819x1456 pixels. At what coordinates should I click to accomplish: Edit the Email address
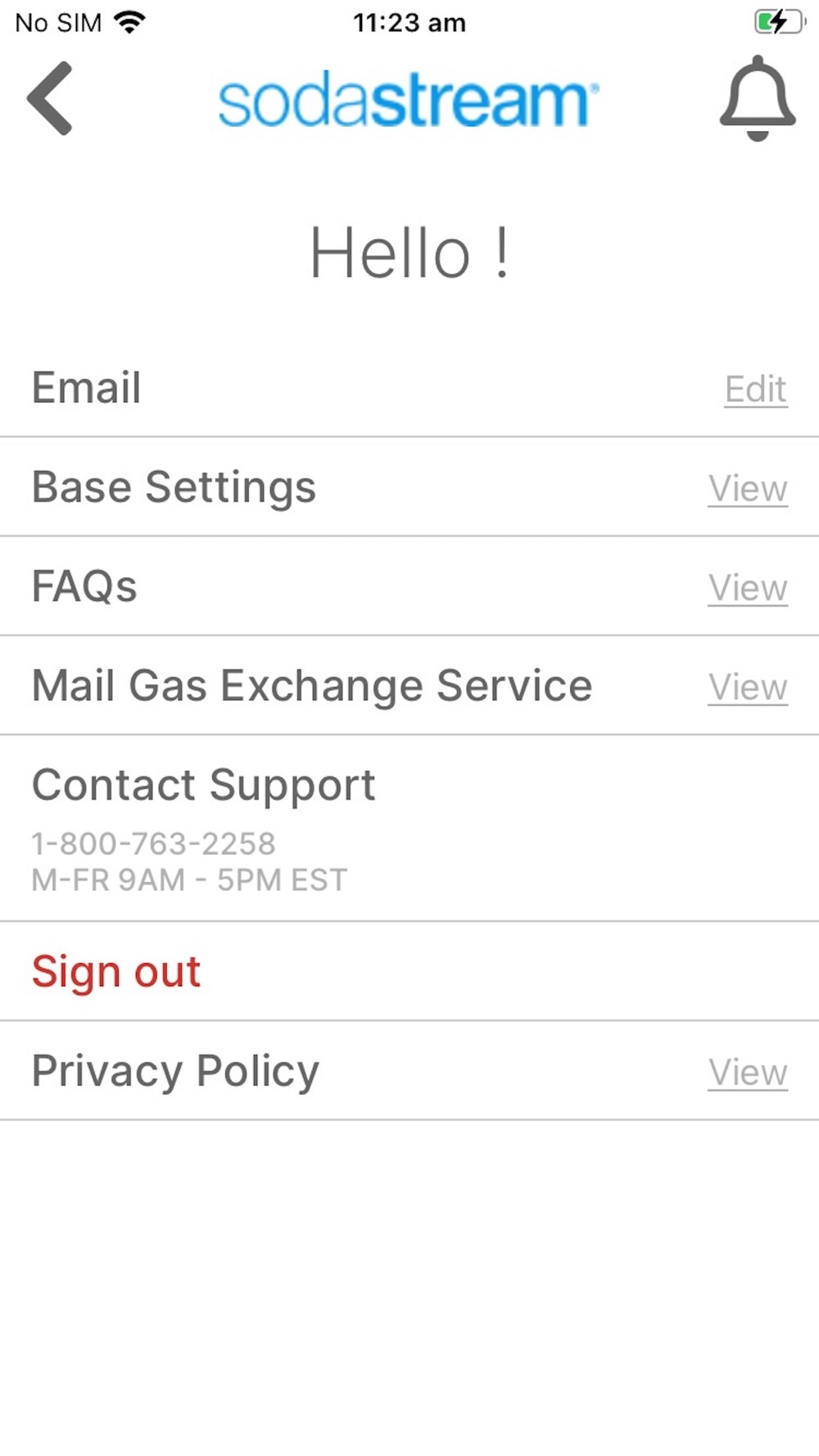click(x=755, y=389)
